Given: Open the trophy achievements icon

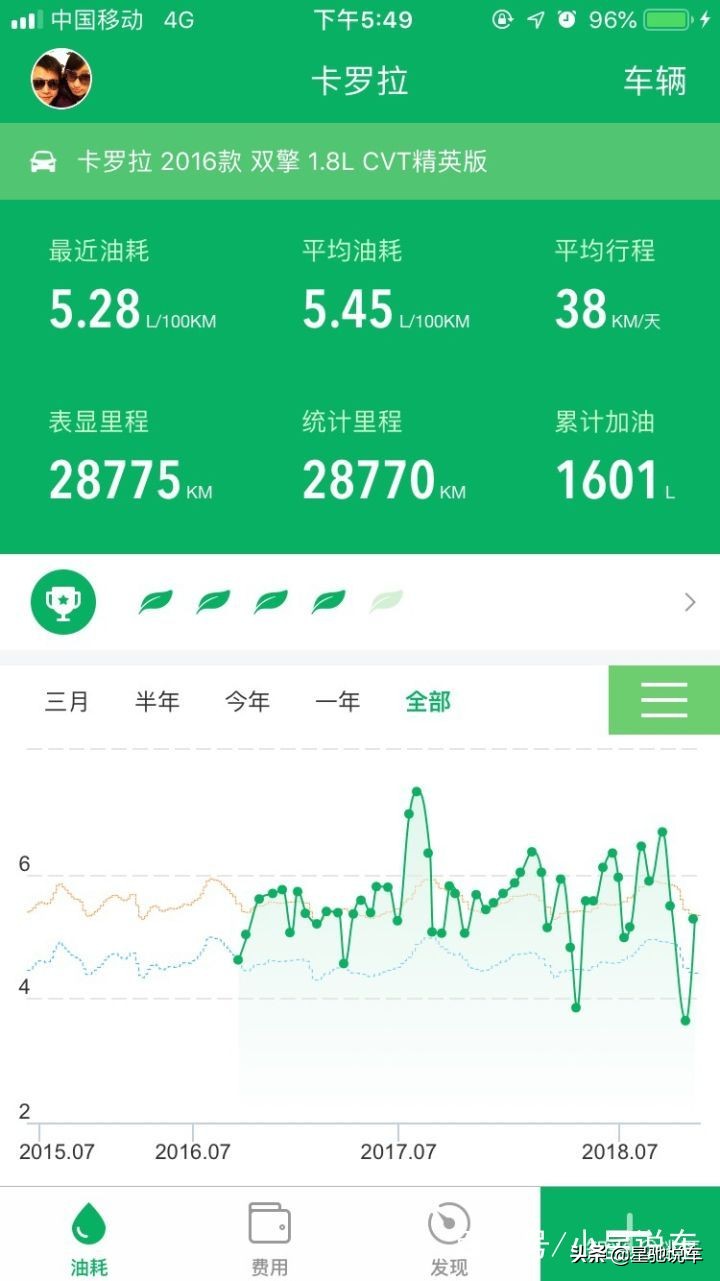Looking at the screenshot, I should (x=64, y=601).
